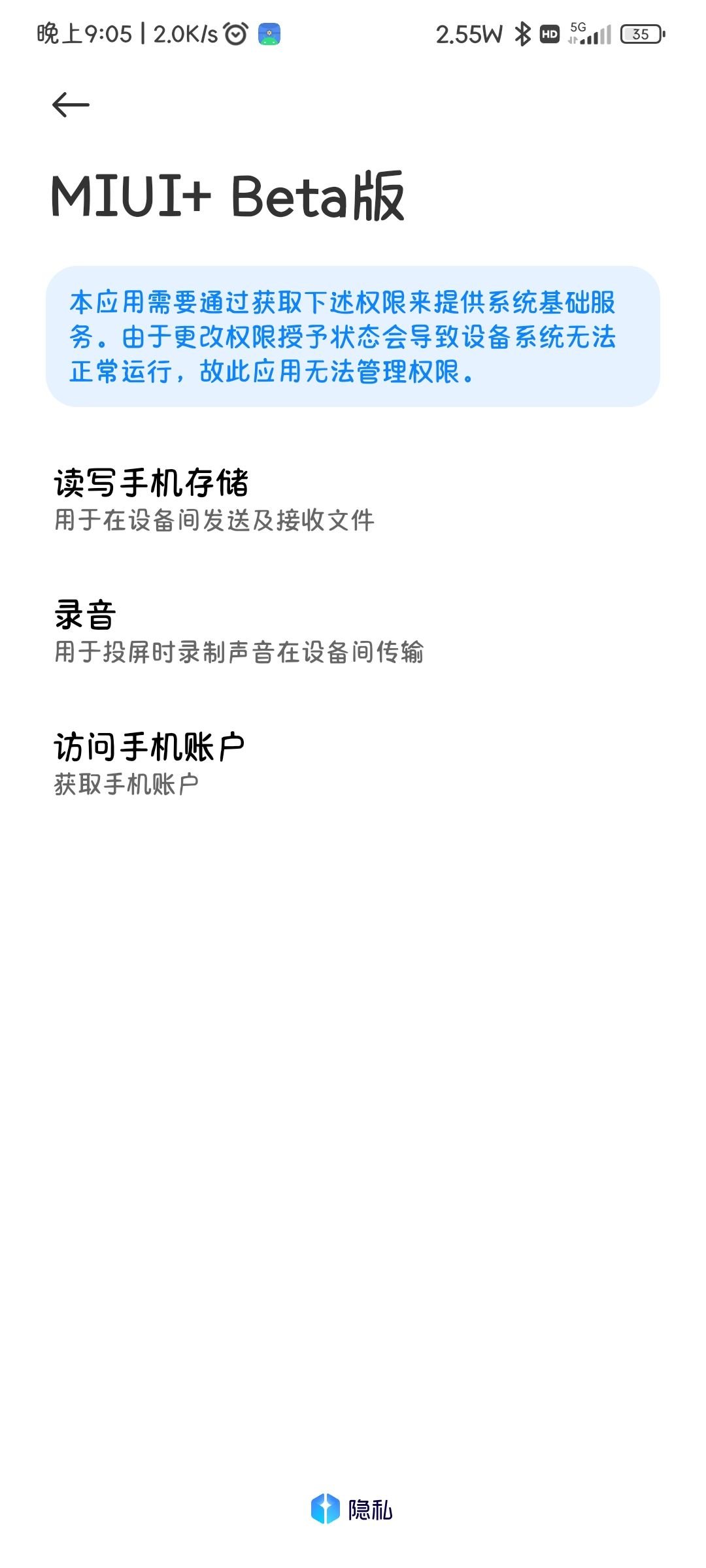Tap the MIUI+ Beta版 title

(230, 195)
